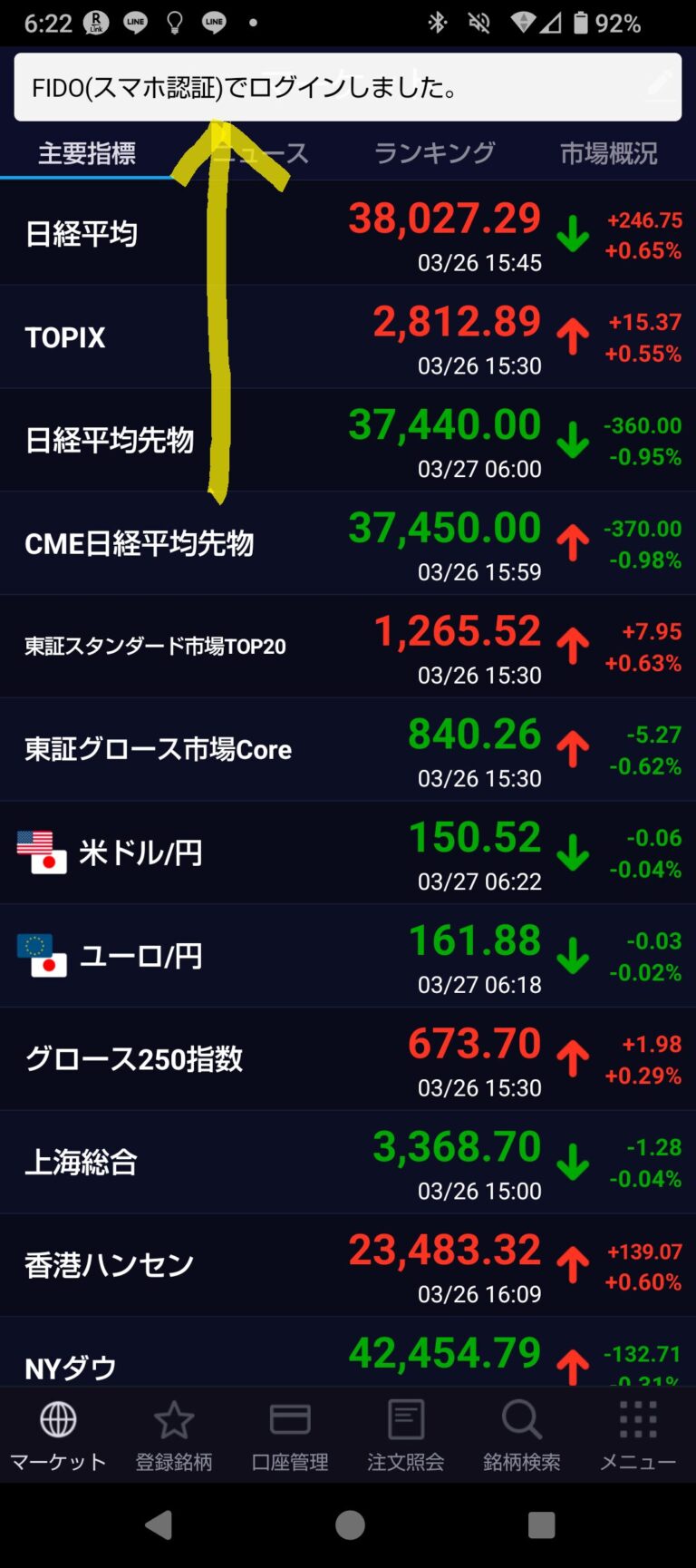Open the 上海総合 index row
This screenshot has height=1568, width=696.
point(348,1162)
